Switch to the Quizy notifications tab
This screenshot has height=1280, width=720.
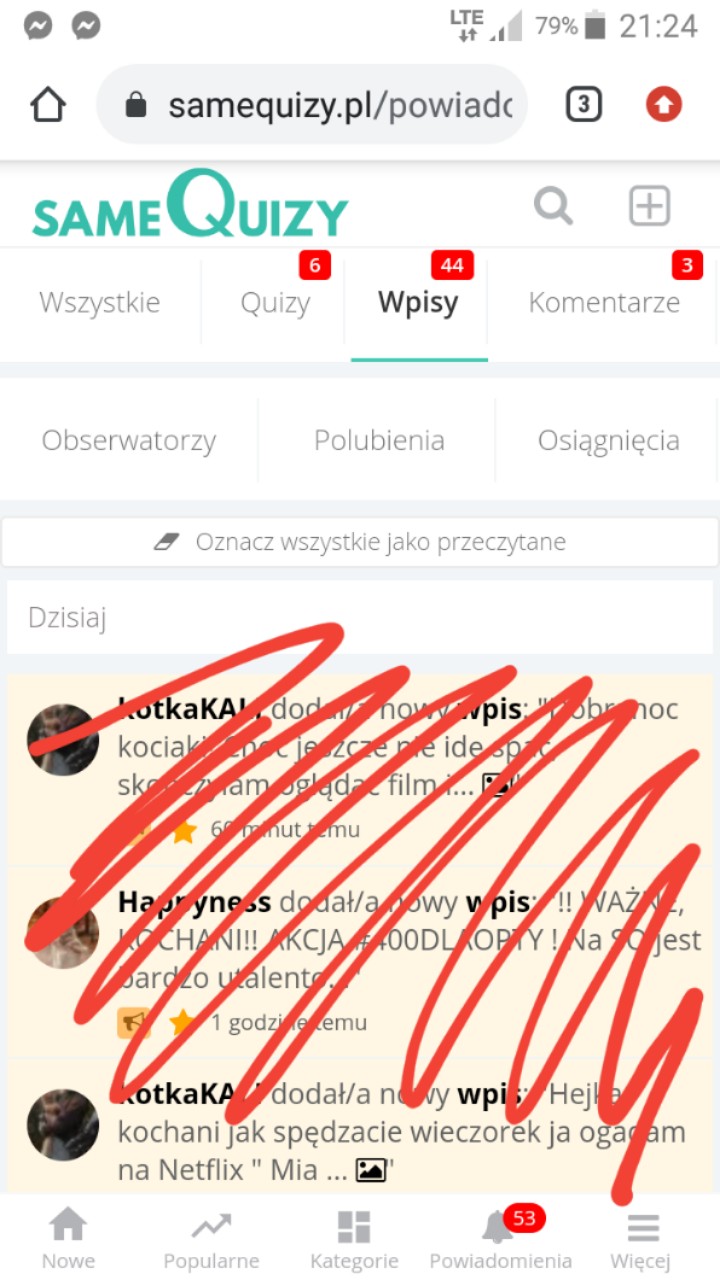click(275, 303)
